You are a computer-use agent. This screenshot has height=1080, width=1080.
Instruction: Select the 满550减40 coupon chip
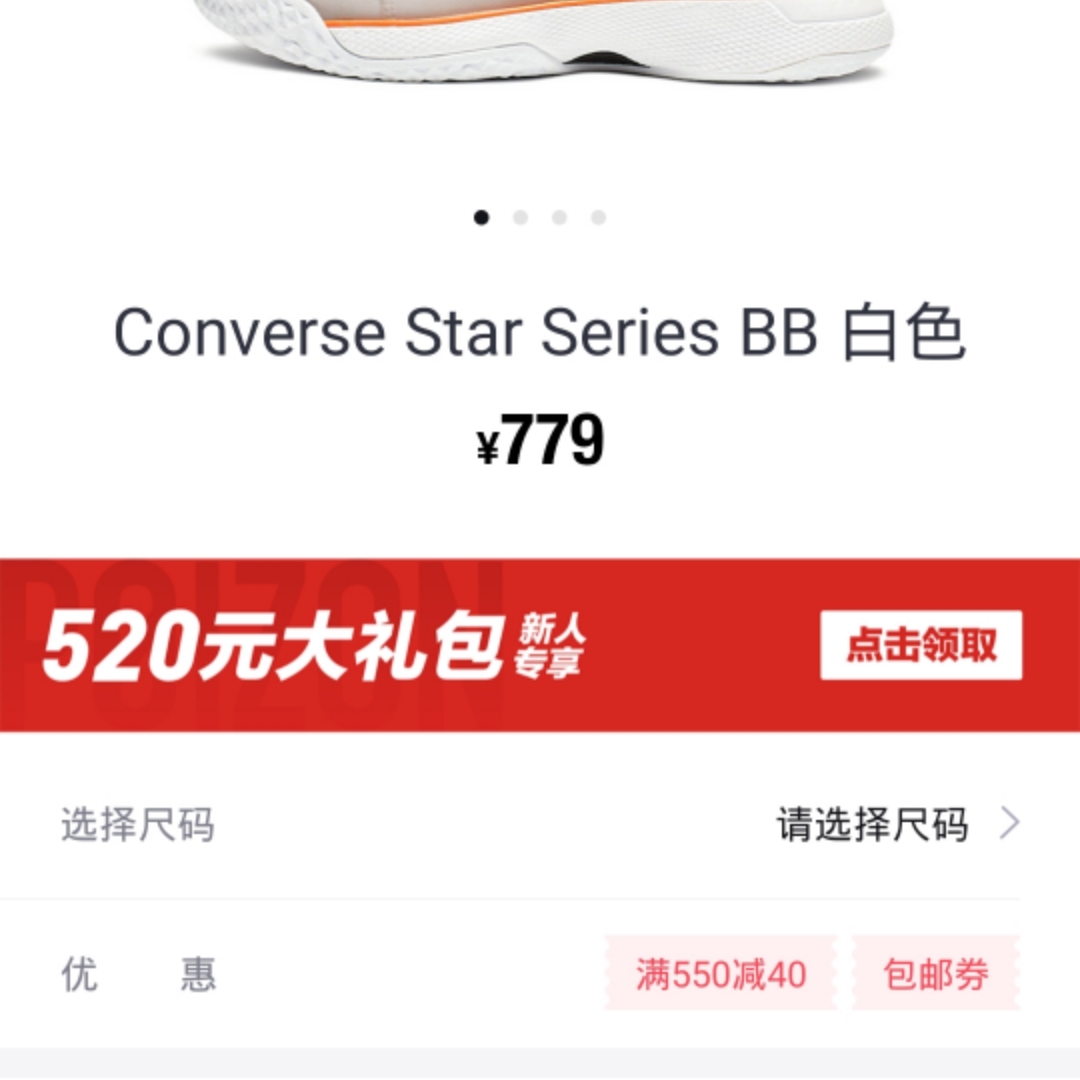click(720, 973)
